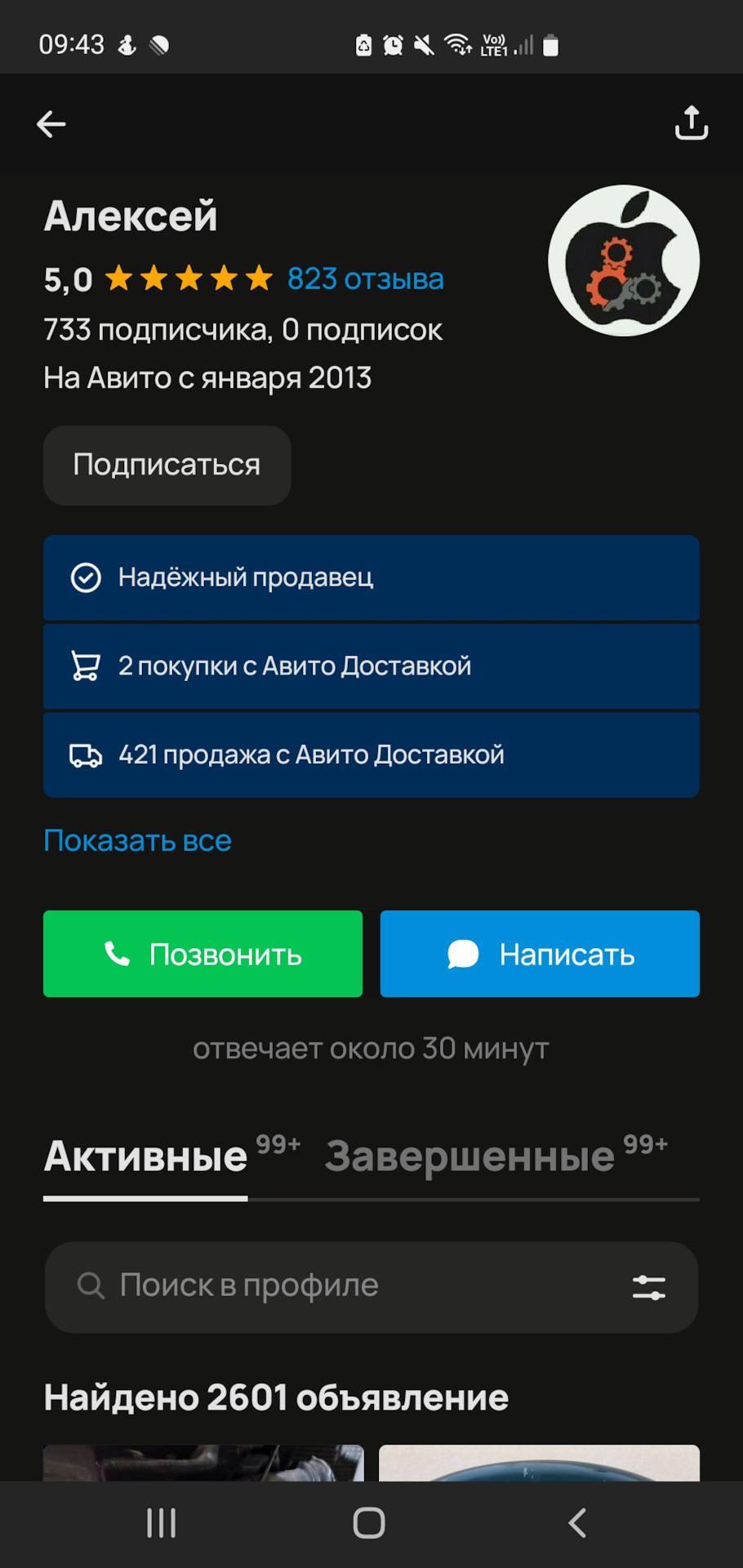
Task: Go to the home screen
Action: click(x=369, y=1523)
